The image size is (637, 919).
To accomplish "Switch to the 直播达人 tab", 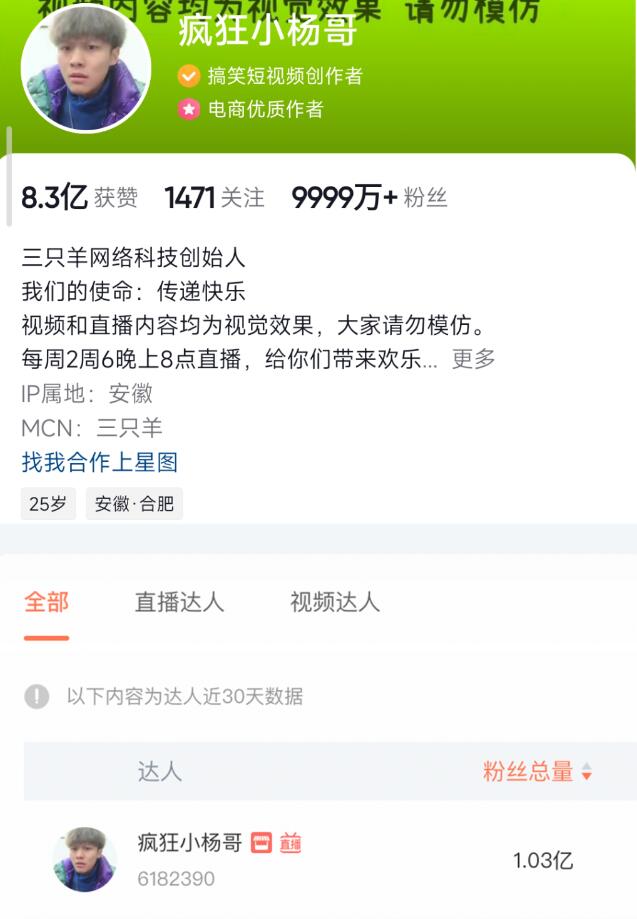I will 179,602.
